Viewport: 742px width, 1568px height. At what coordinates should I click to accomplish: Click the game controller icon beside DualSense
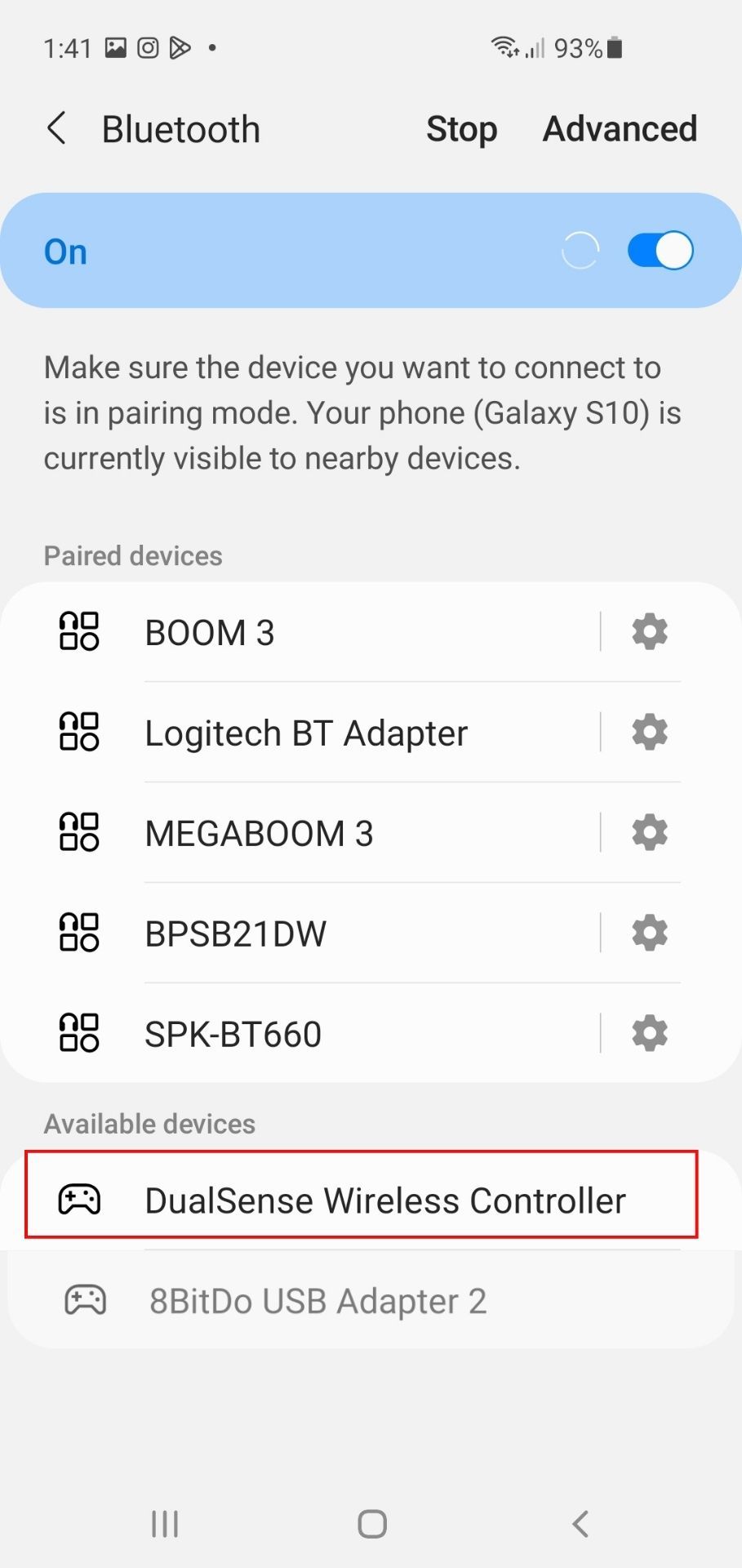[82, 1199]
